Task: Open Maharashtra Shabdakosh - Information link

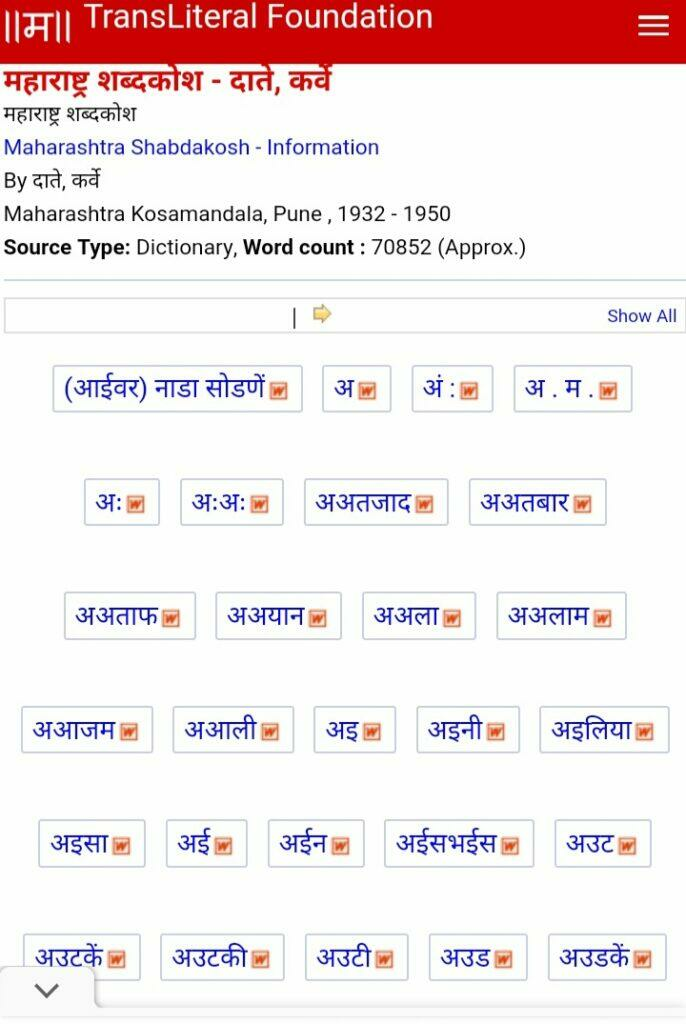Action: click(191, 147)
